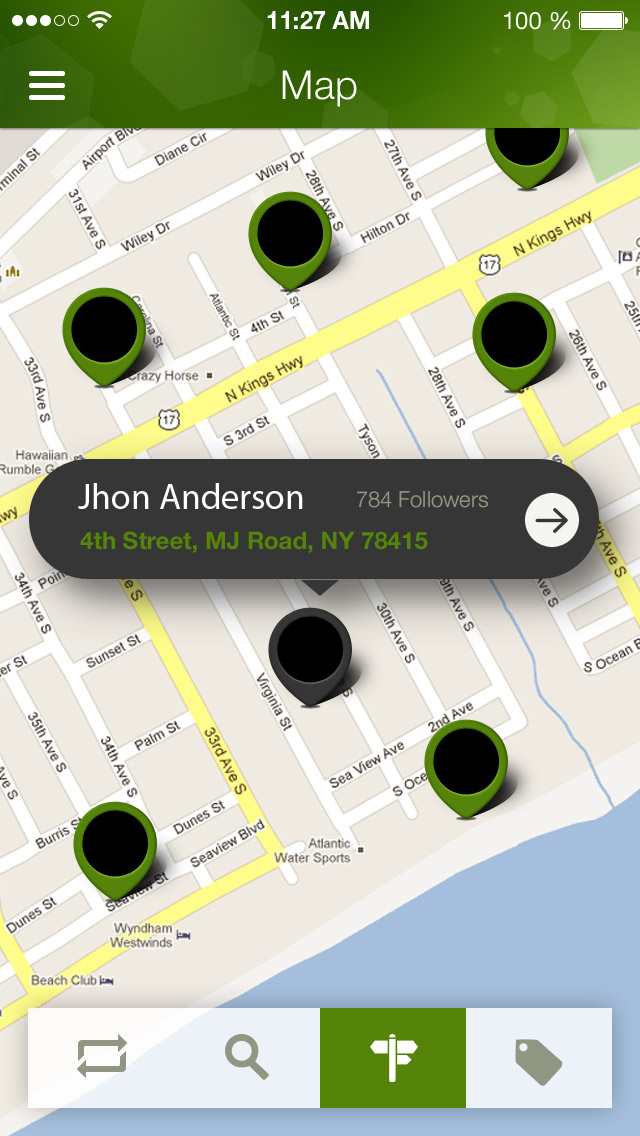
Task: Select the pin near Wiley Dr
Action: [x=290, y=235]
